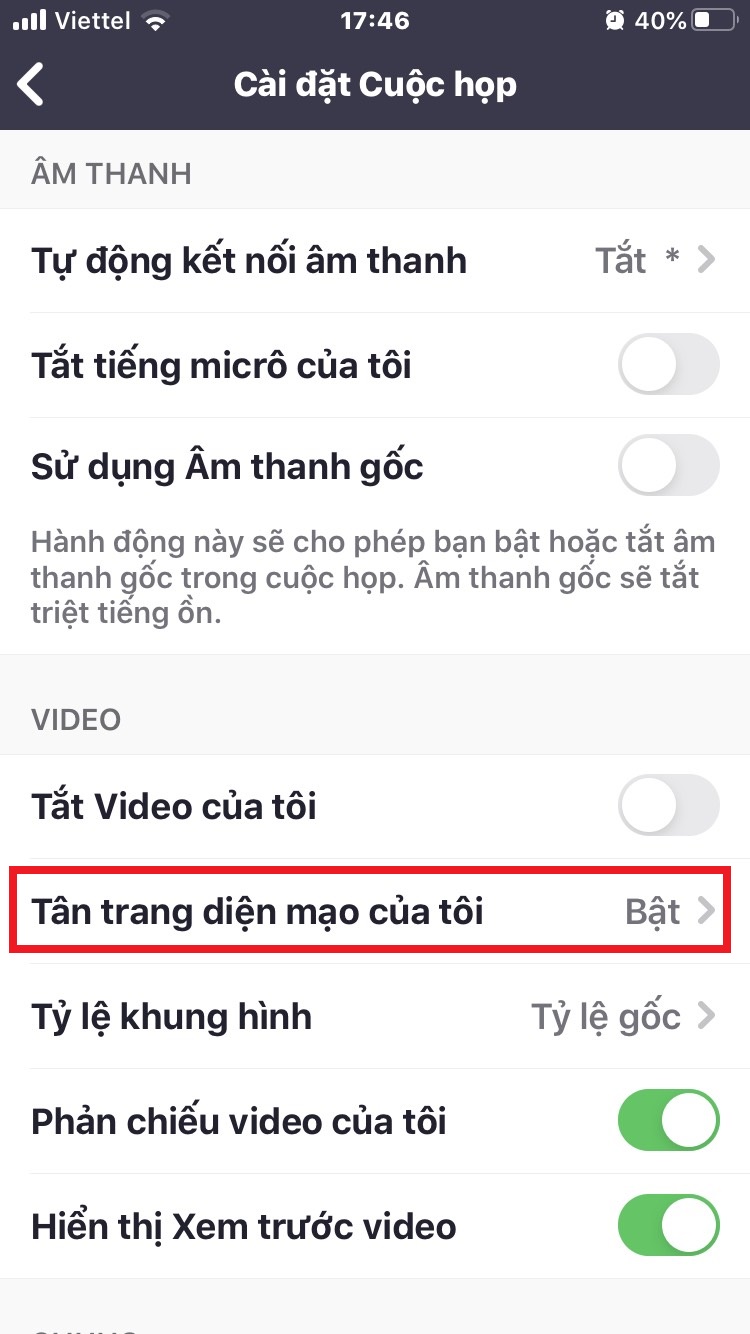Open 'Tự động kết nối âm thanh' options
The height and width of the screenshot is (1334, 750).
(x=375, y=260)
